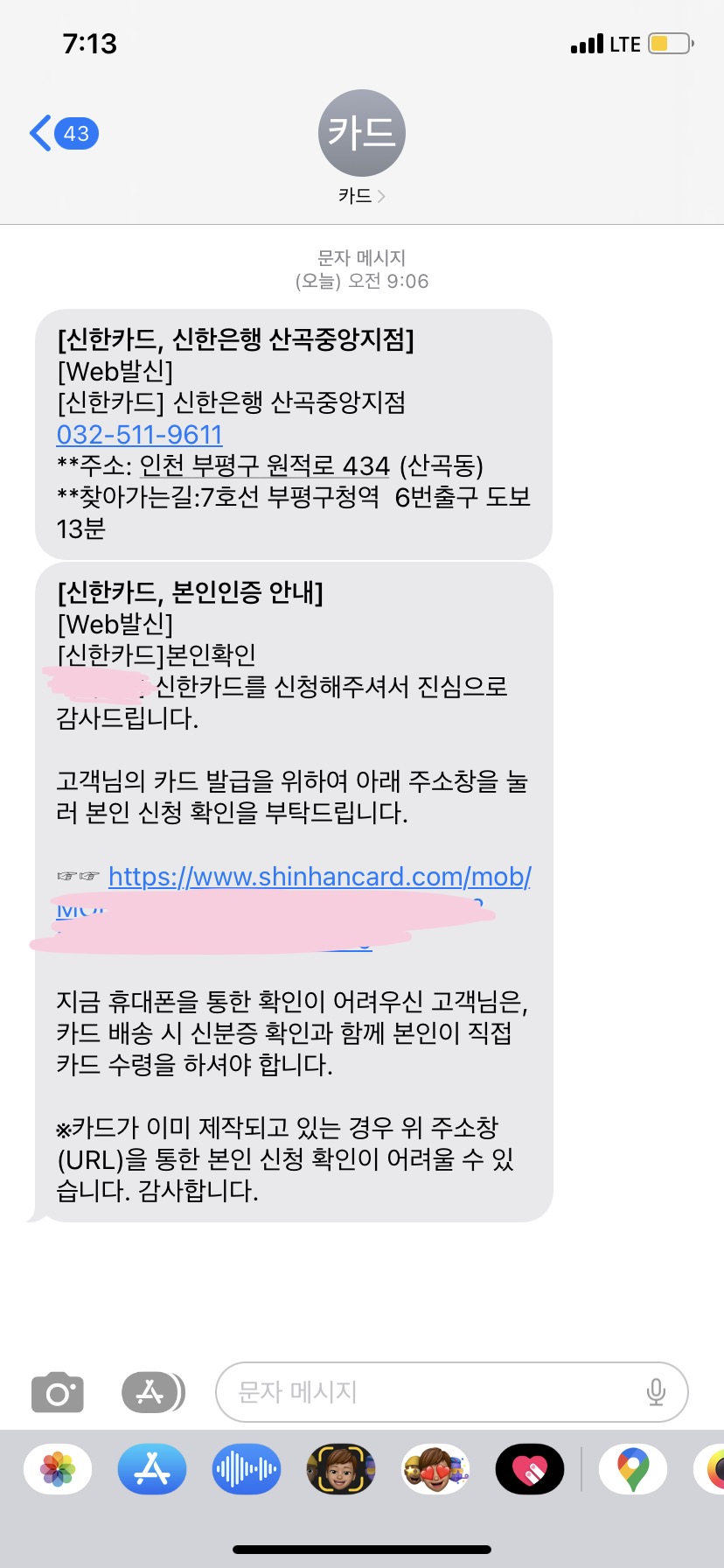Open the Memoji app in the drawer

coord(341,1469)
